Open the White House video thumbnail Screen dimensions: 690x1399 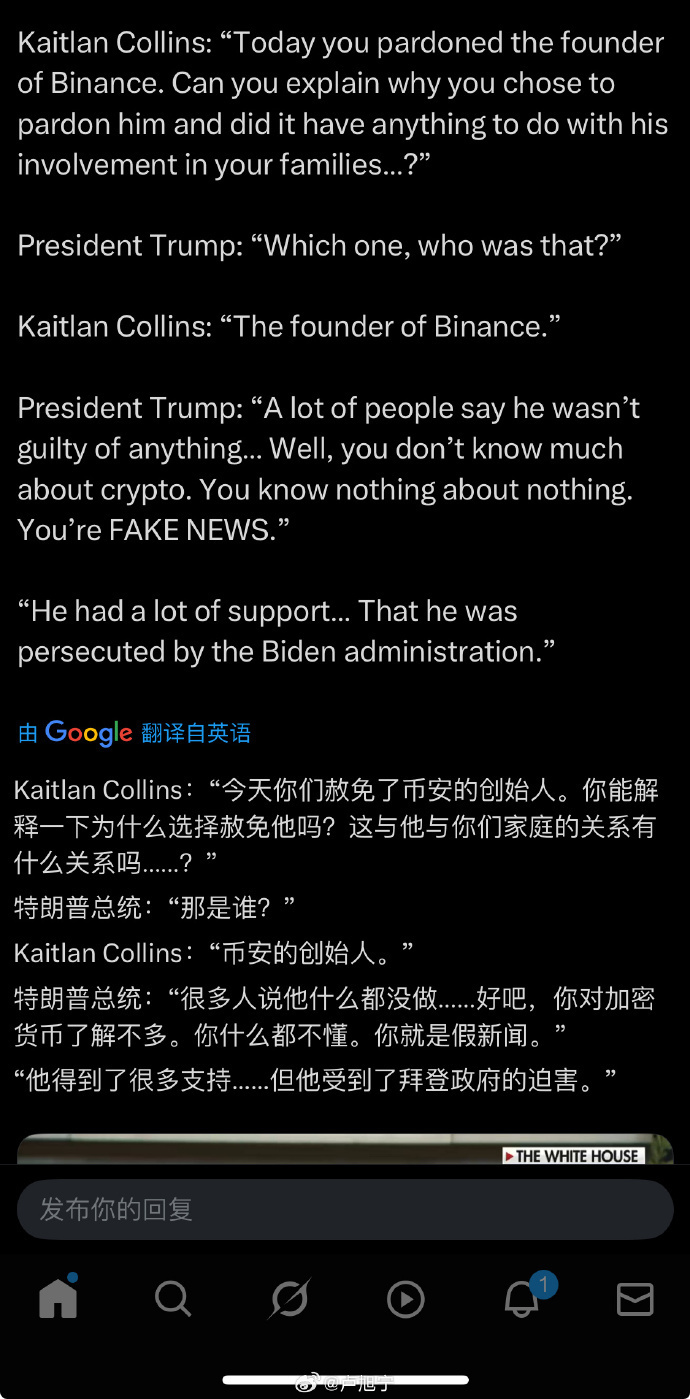[x=344, y=1149]
